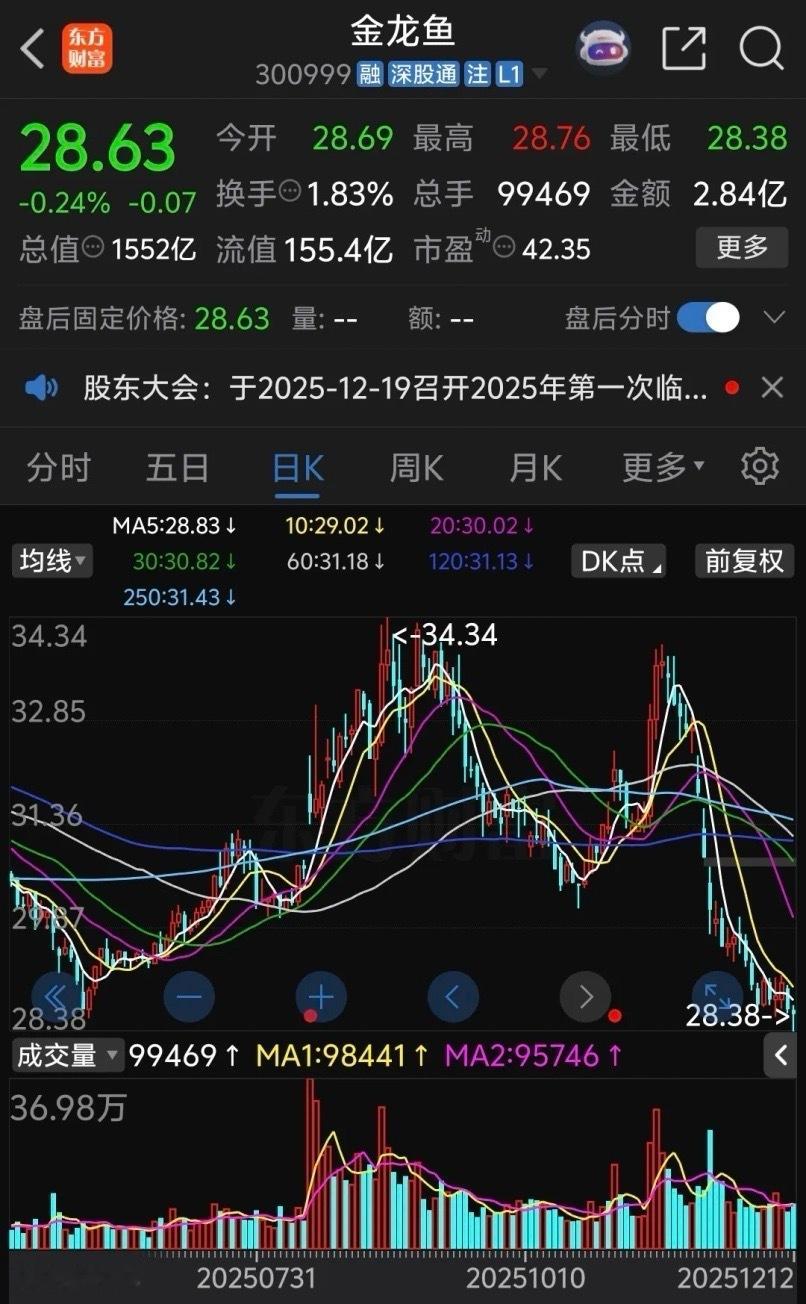Open the AI assistant robot icon
Screen dimensions: 806x1304
tap(601, 44)
